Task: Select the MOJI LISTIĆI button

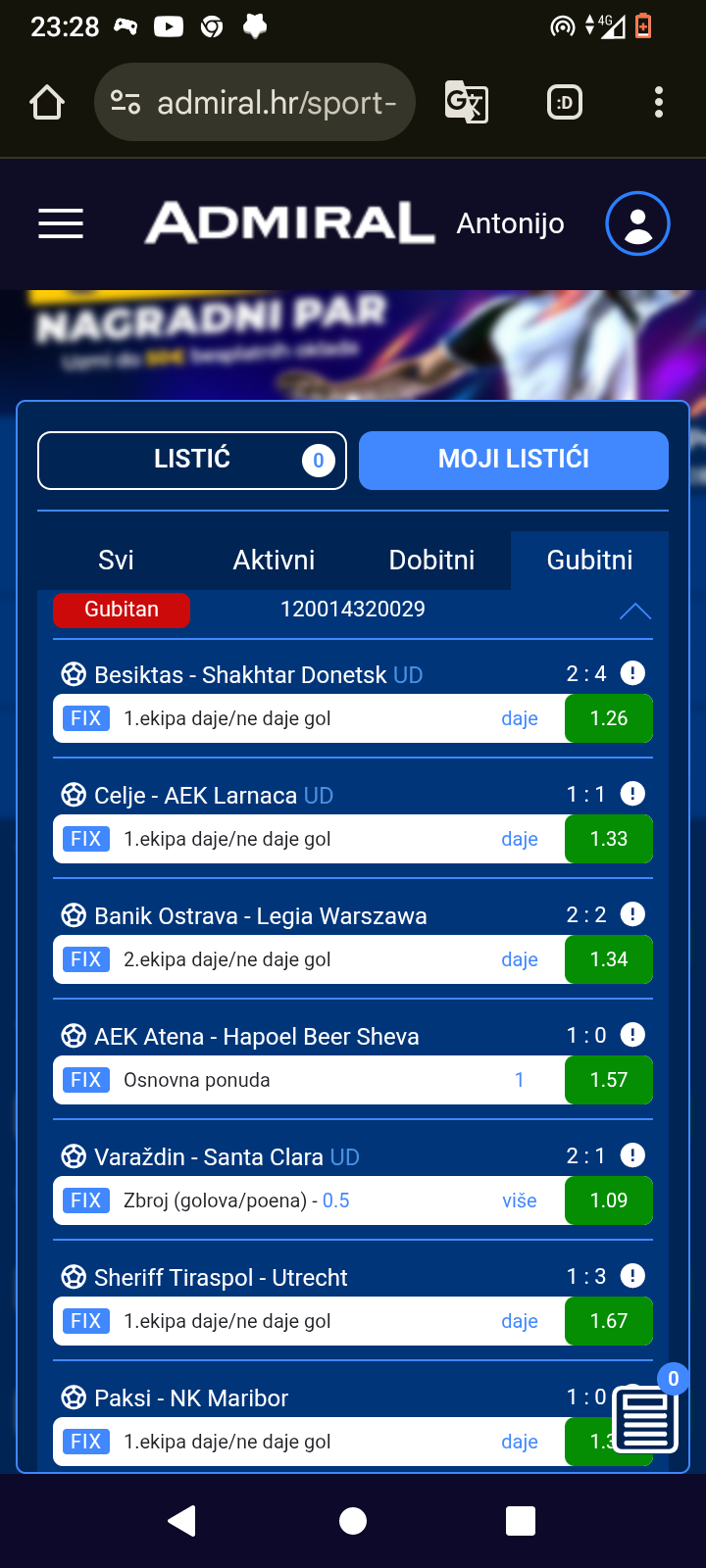Action: tap(514, 460)
